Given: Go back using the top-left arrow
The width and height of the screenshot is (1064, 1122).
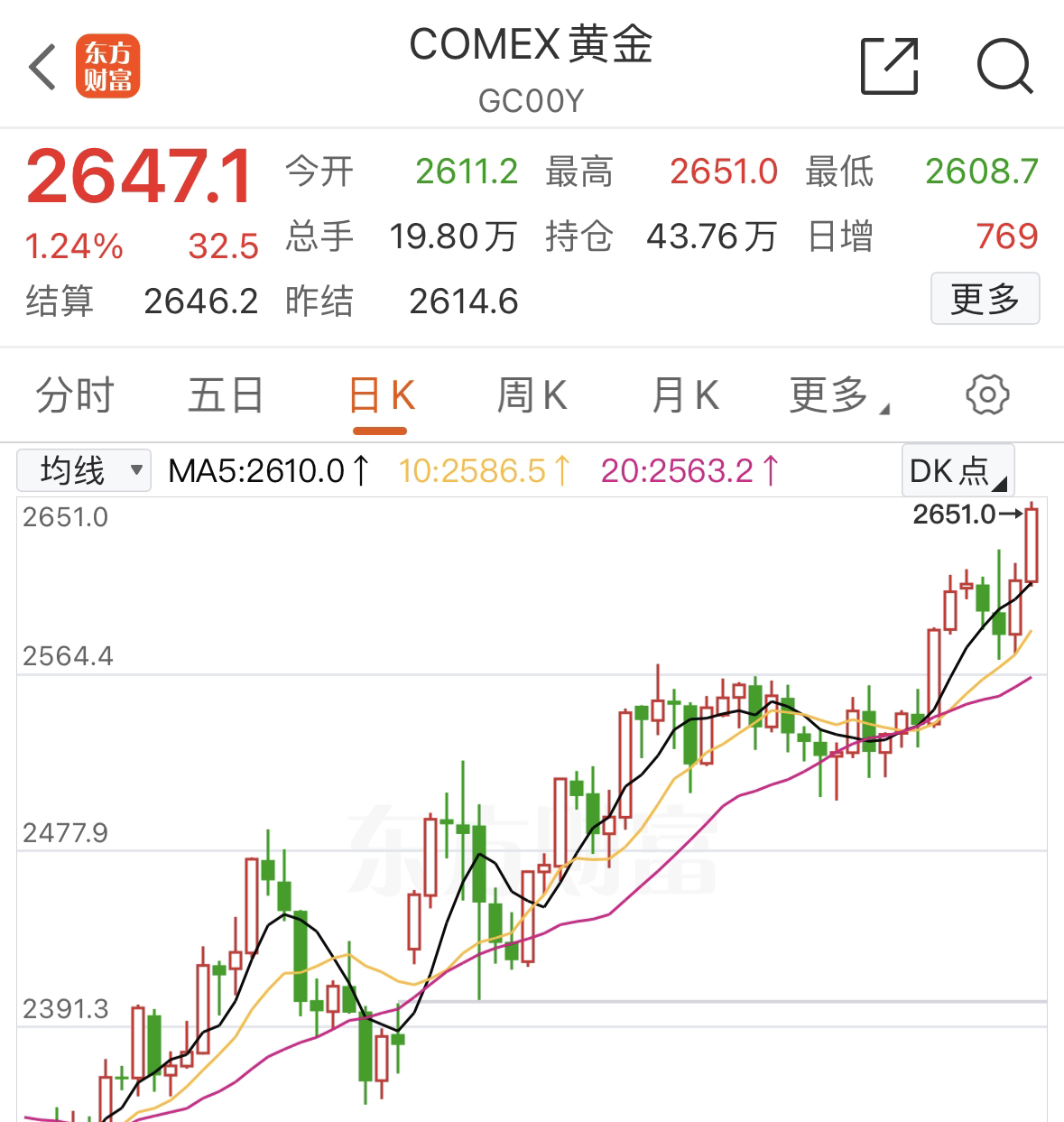Looking at the screenshot, I should click(42, 67).
